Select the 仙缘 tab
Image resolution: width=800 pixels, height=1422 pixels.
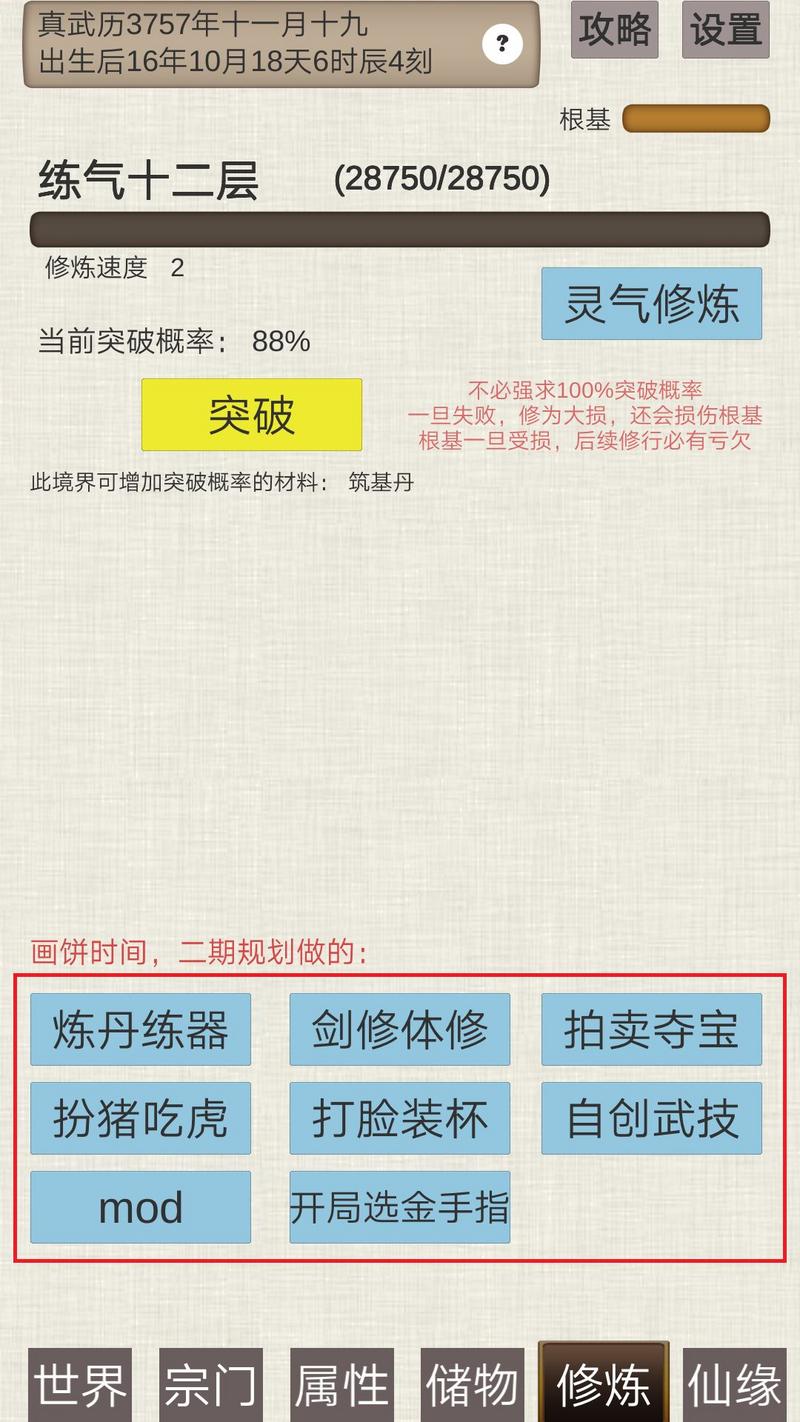tap(734, 1384)
